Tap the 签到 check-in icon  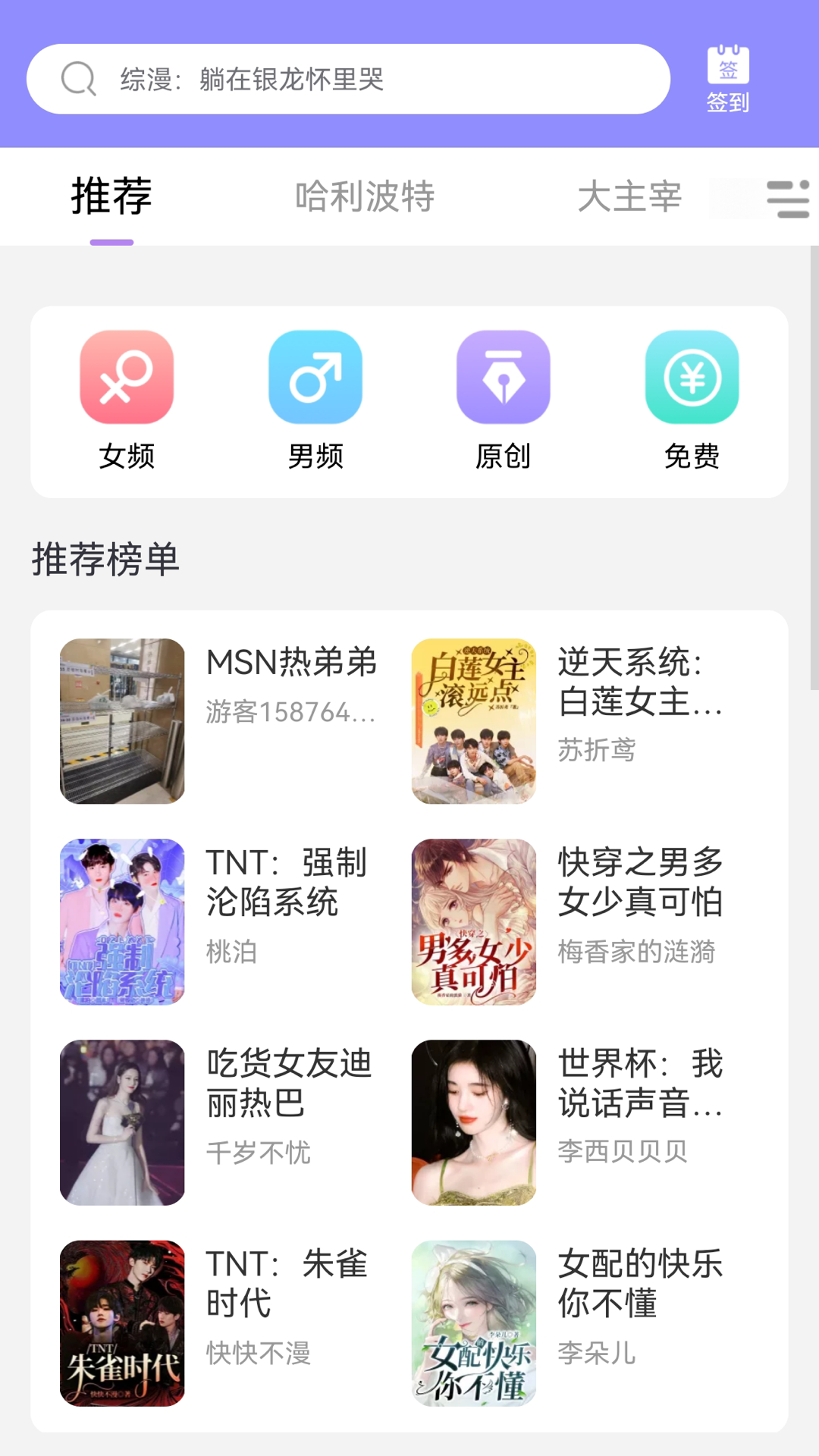coord(728,79)
